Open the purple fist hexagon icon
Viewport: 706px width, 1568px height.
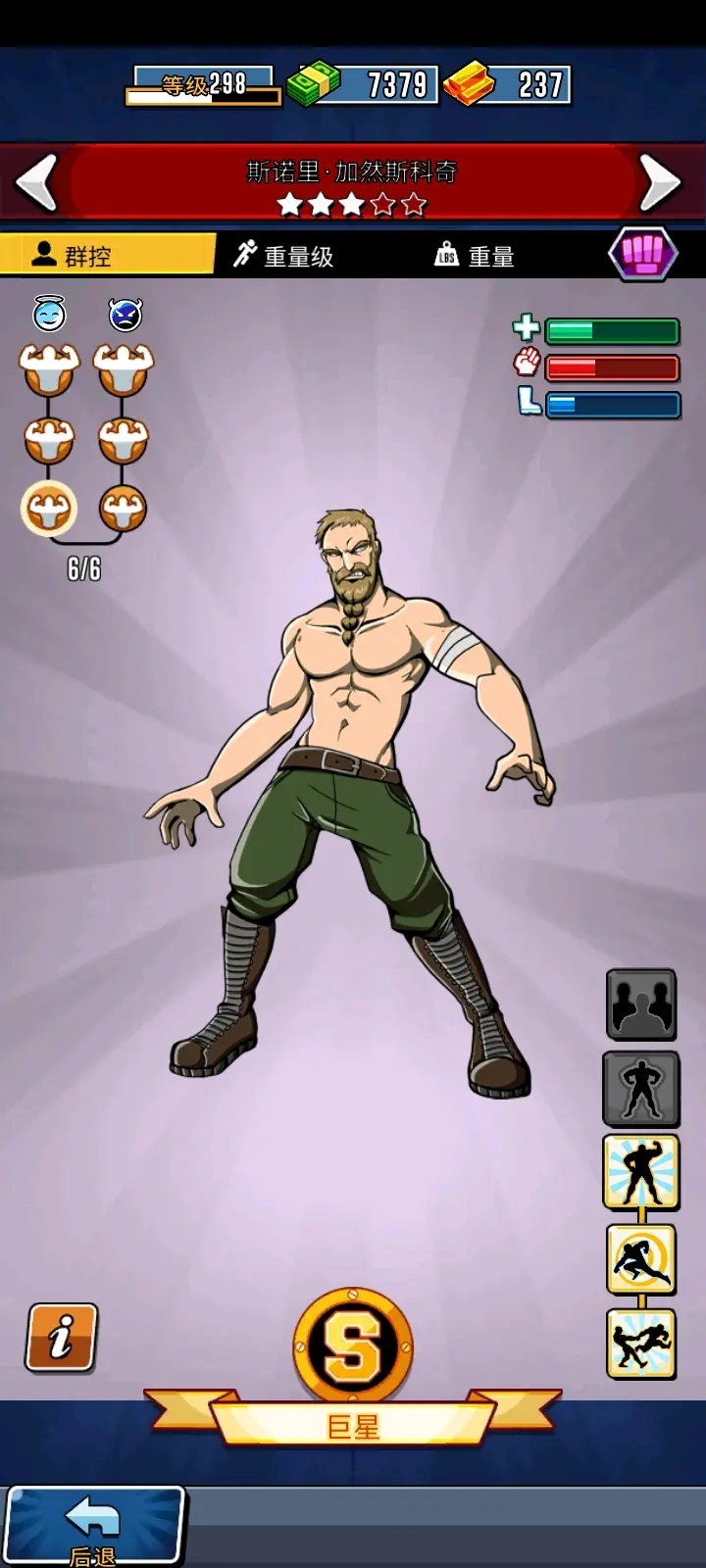click(x=643, y=255)
